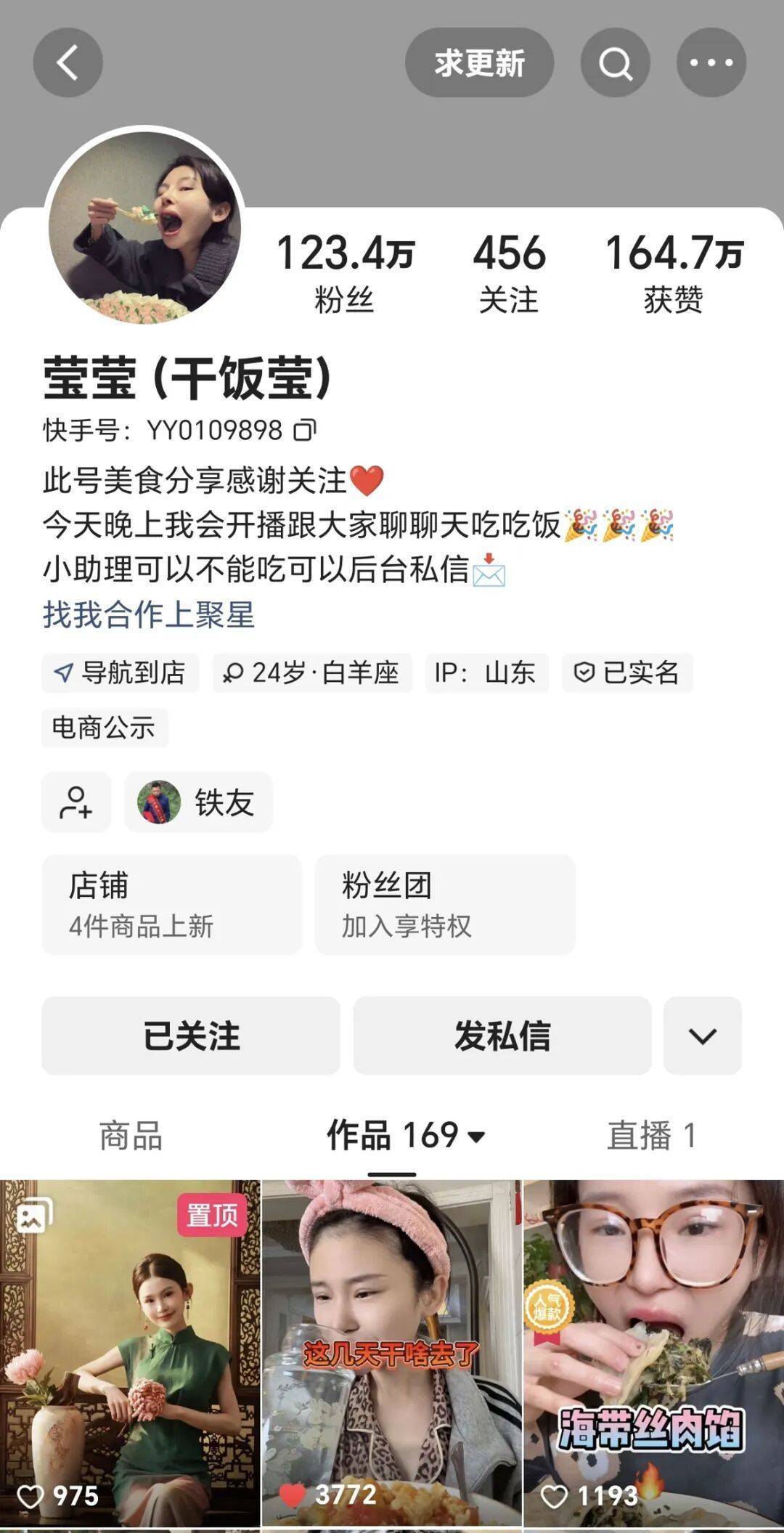
Task: Copy the 快手号 with the copy icon
Action: [x=305, y=430]
